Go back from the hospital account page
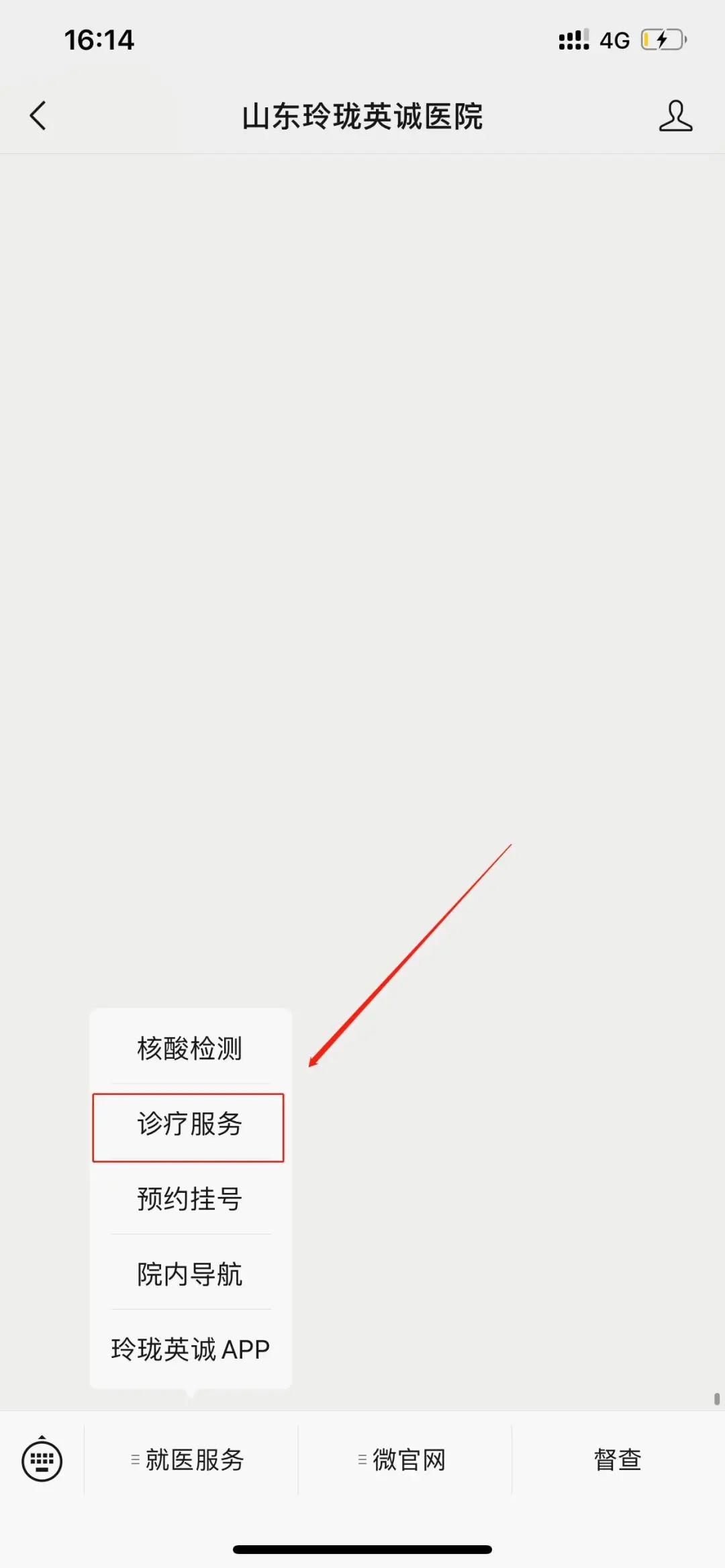 tap(38, 116)
